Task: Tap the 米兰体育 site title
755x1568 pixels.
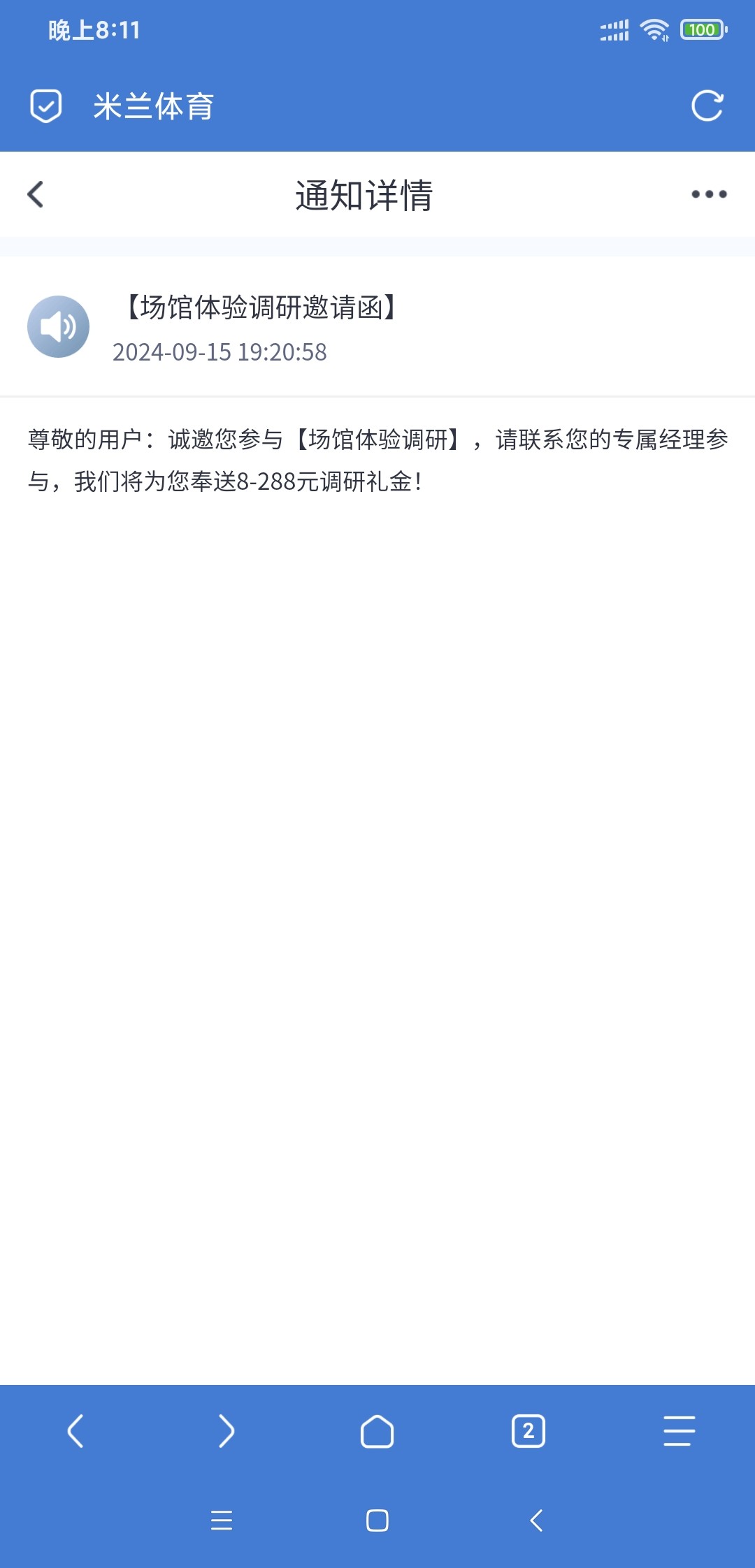Action: tap(154, 106)
